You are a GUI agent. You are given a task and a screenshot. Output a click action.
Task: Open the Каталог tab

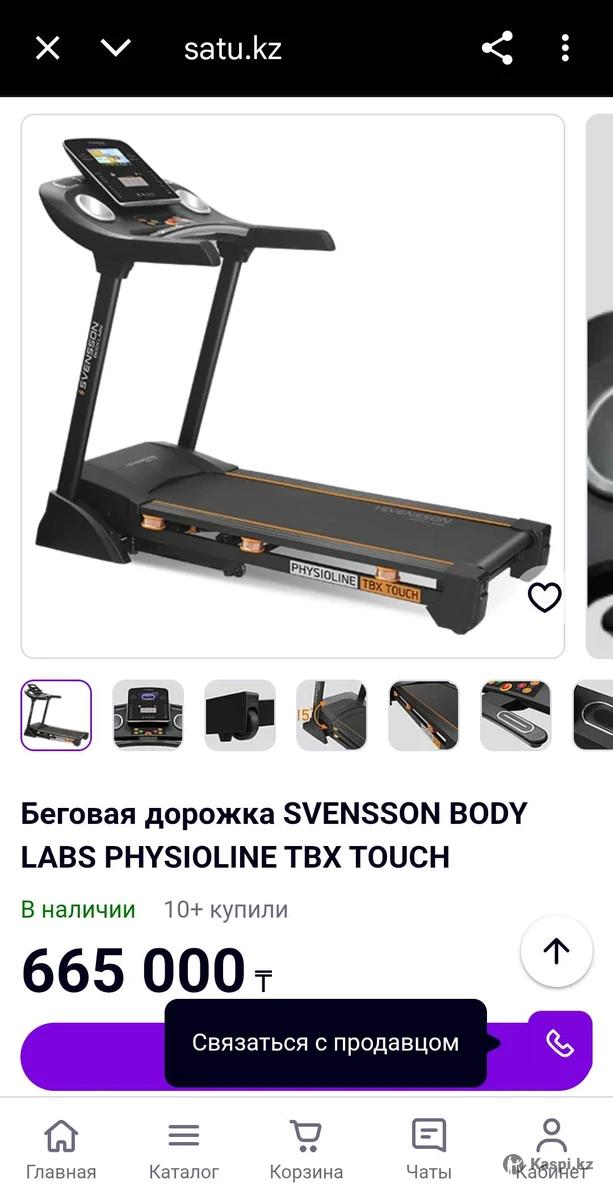(x=184, y=1149)
